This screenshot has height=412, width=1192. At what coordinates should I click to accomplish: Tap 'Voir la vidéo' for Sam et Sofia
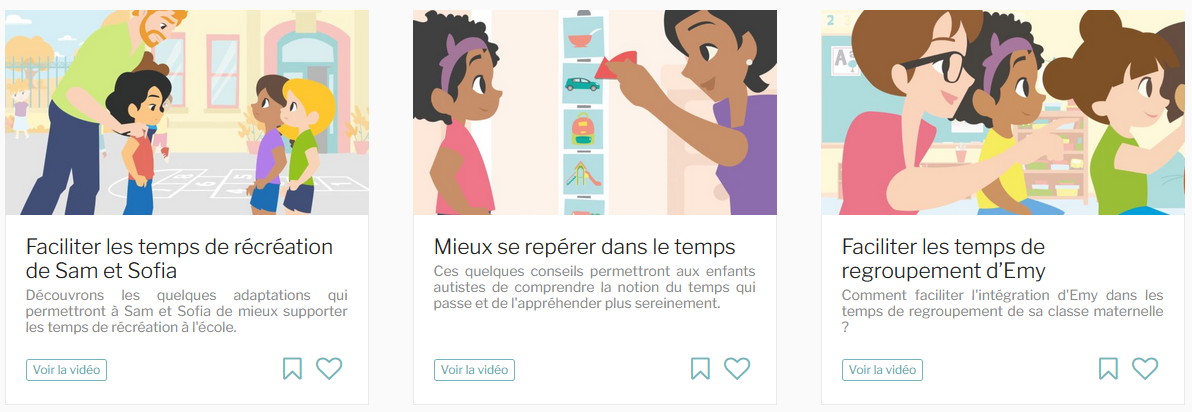[x=66, y=370]
